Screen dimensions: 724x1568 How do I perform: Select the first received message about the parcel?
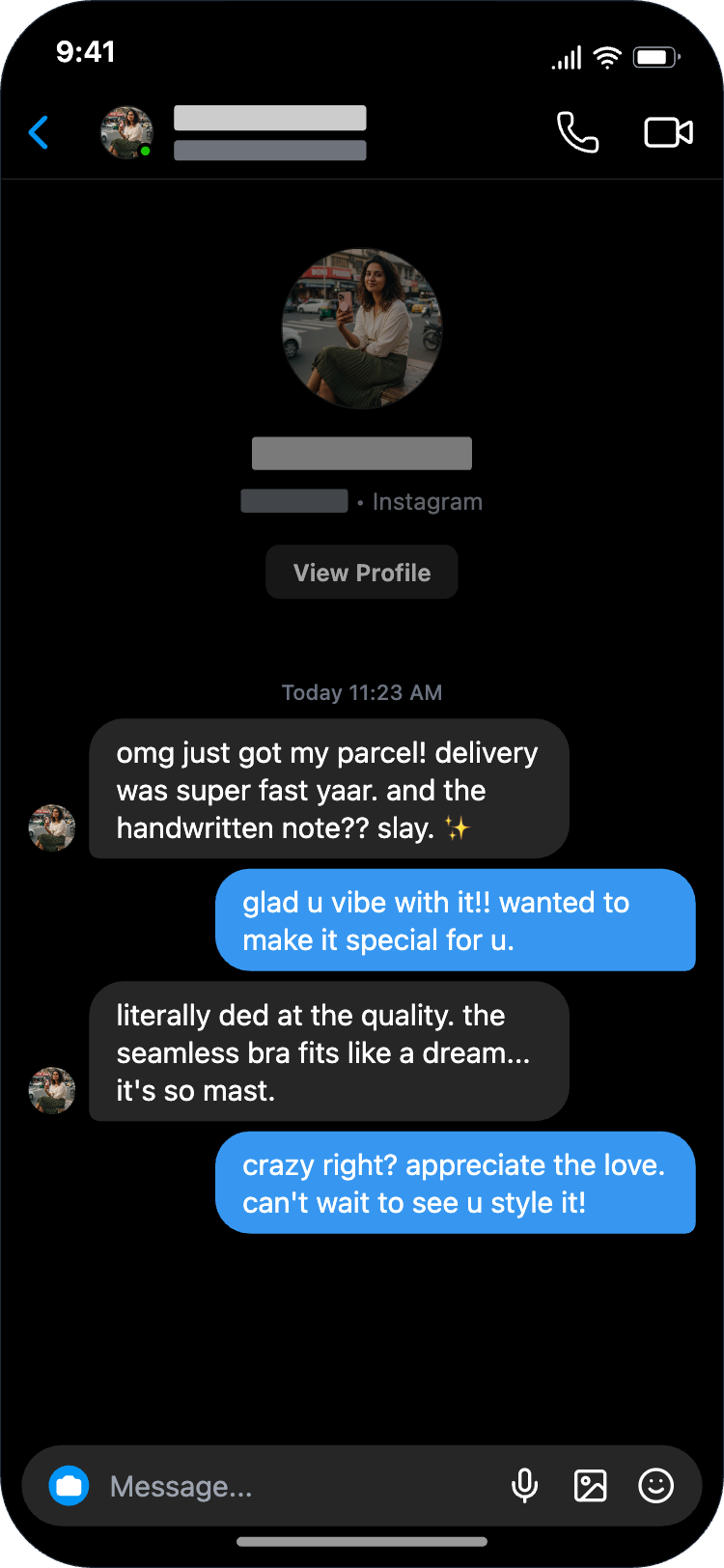pos(328,789)
